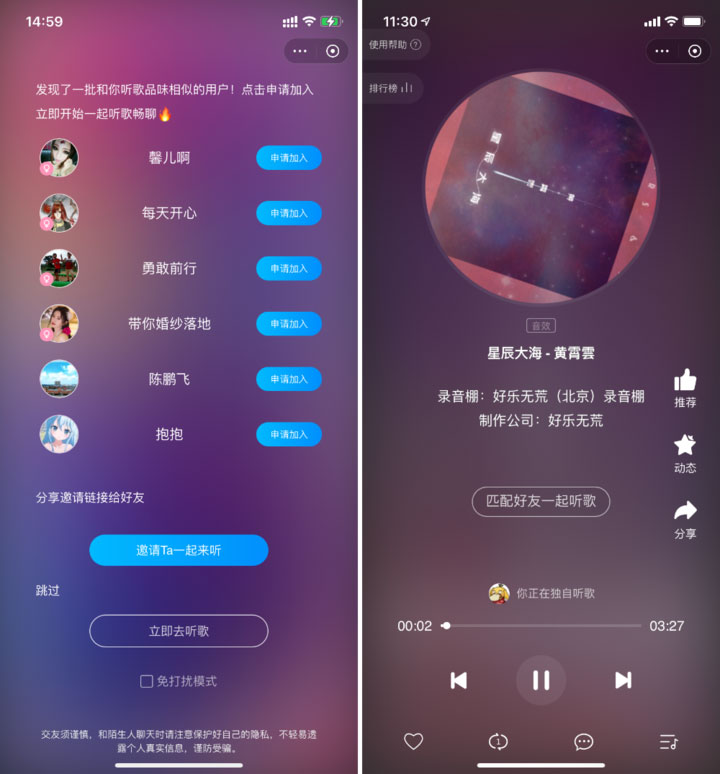720x774 pixels.
Task: Open the playlist queue icon
Action: 669,741
